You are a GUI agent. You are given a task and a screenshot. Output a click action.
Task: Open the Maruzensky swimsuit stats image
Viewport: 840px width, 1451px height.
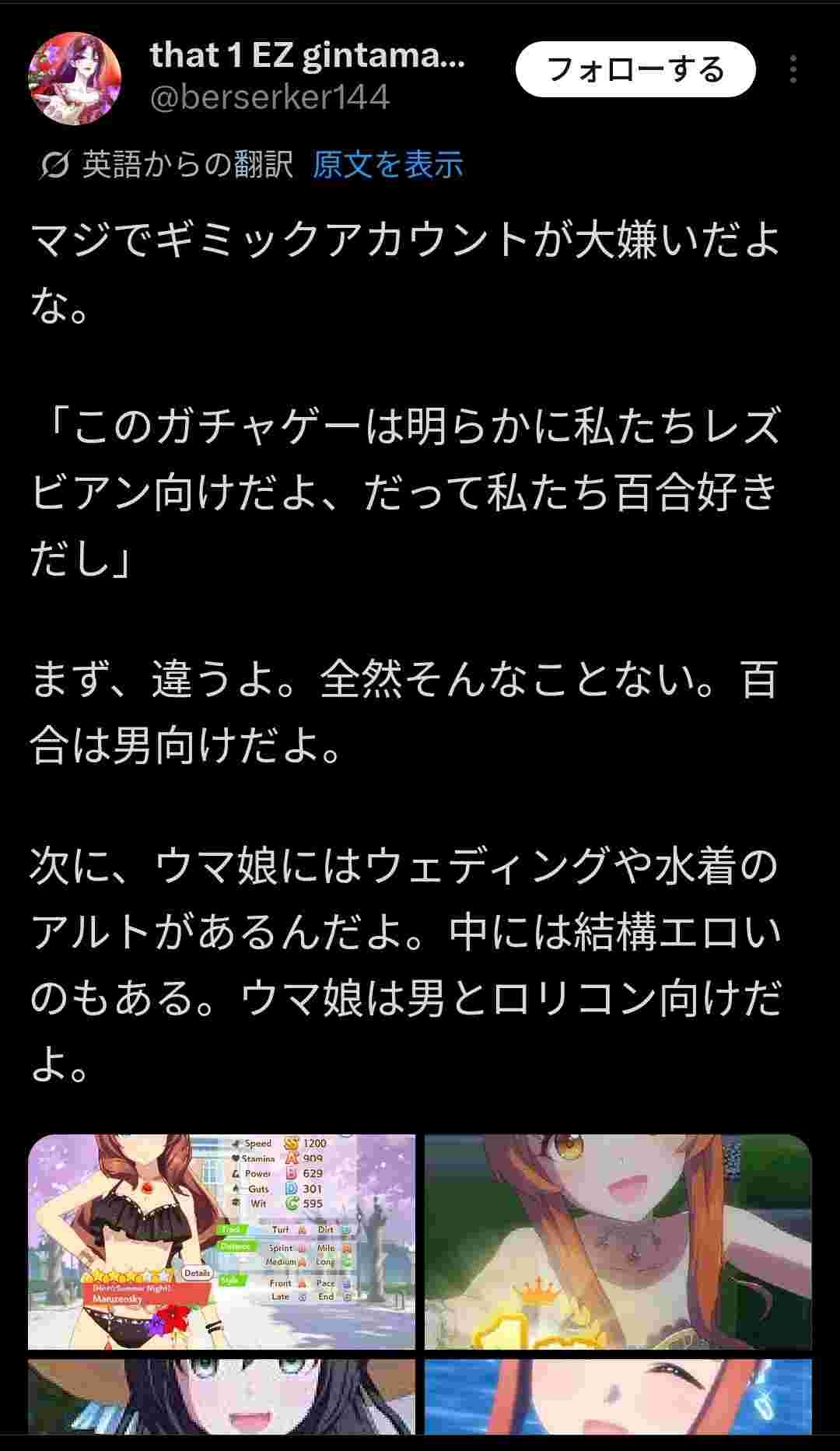coord(222,1241)
